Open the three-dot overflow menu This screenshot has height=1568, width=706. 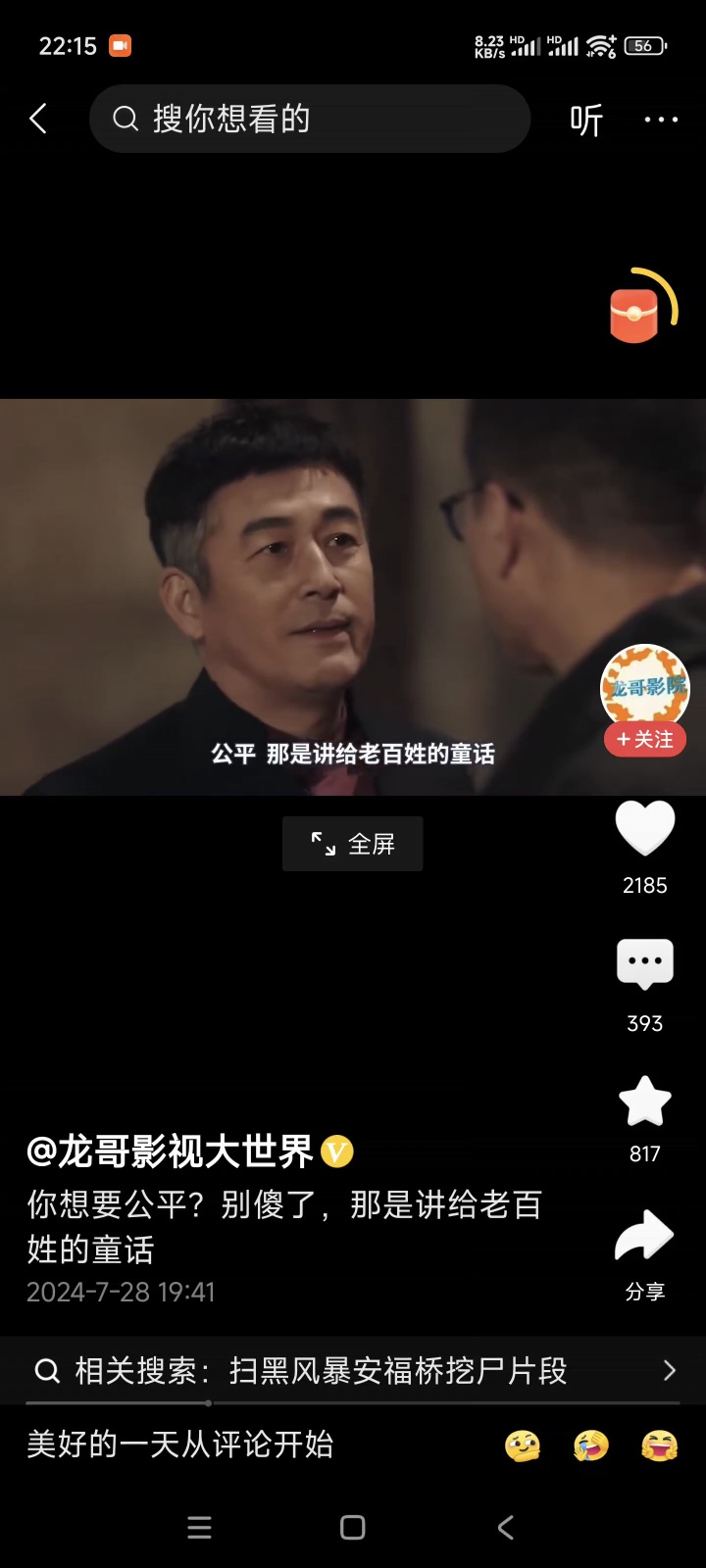point(661,120)
